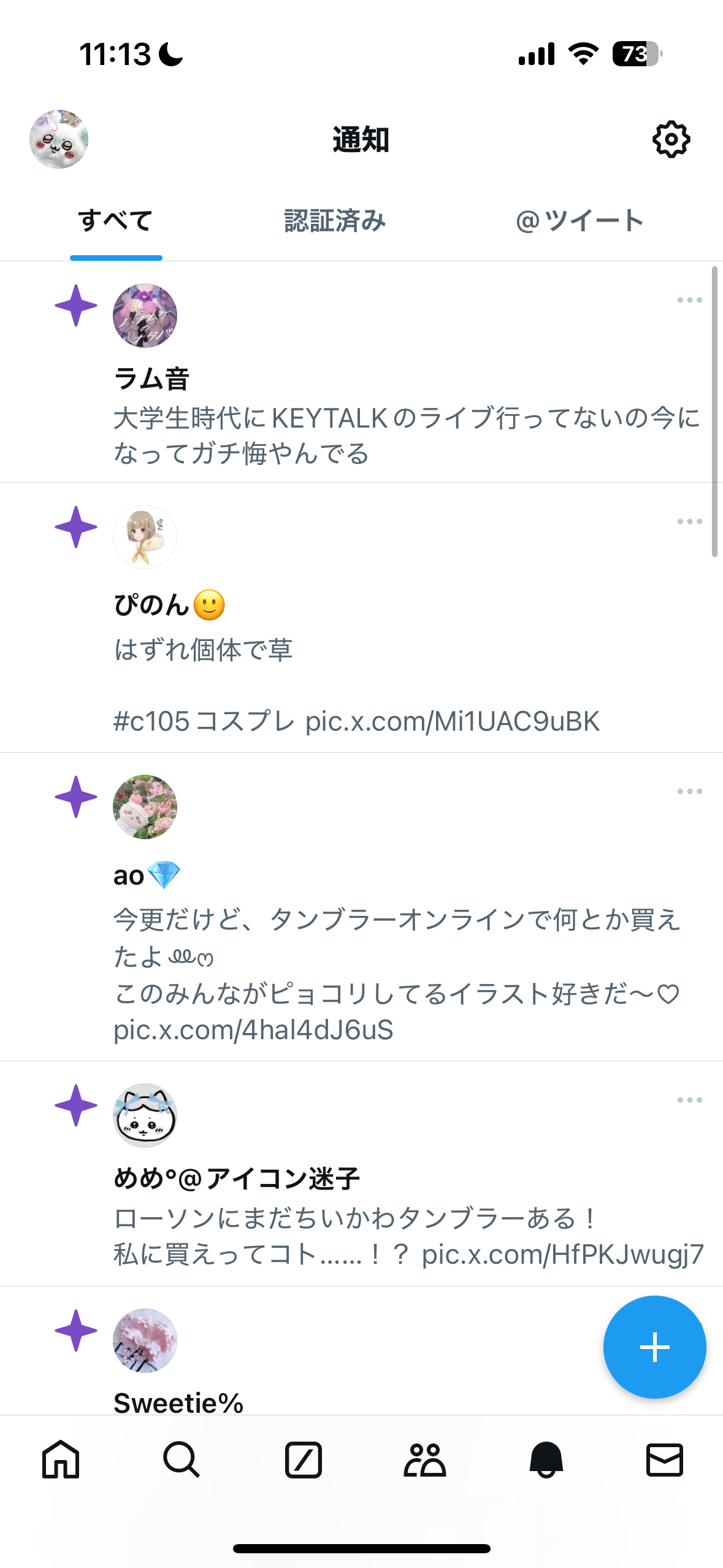Open ラム音's profile picture
Viewport: 723px width, 1568px height.
pos(145,315)
